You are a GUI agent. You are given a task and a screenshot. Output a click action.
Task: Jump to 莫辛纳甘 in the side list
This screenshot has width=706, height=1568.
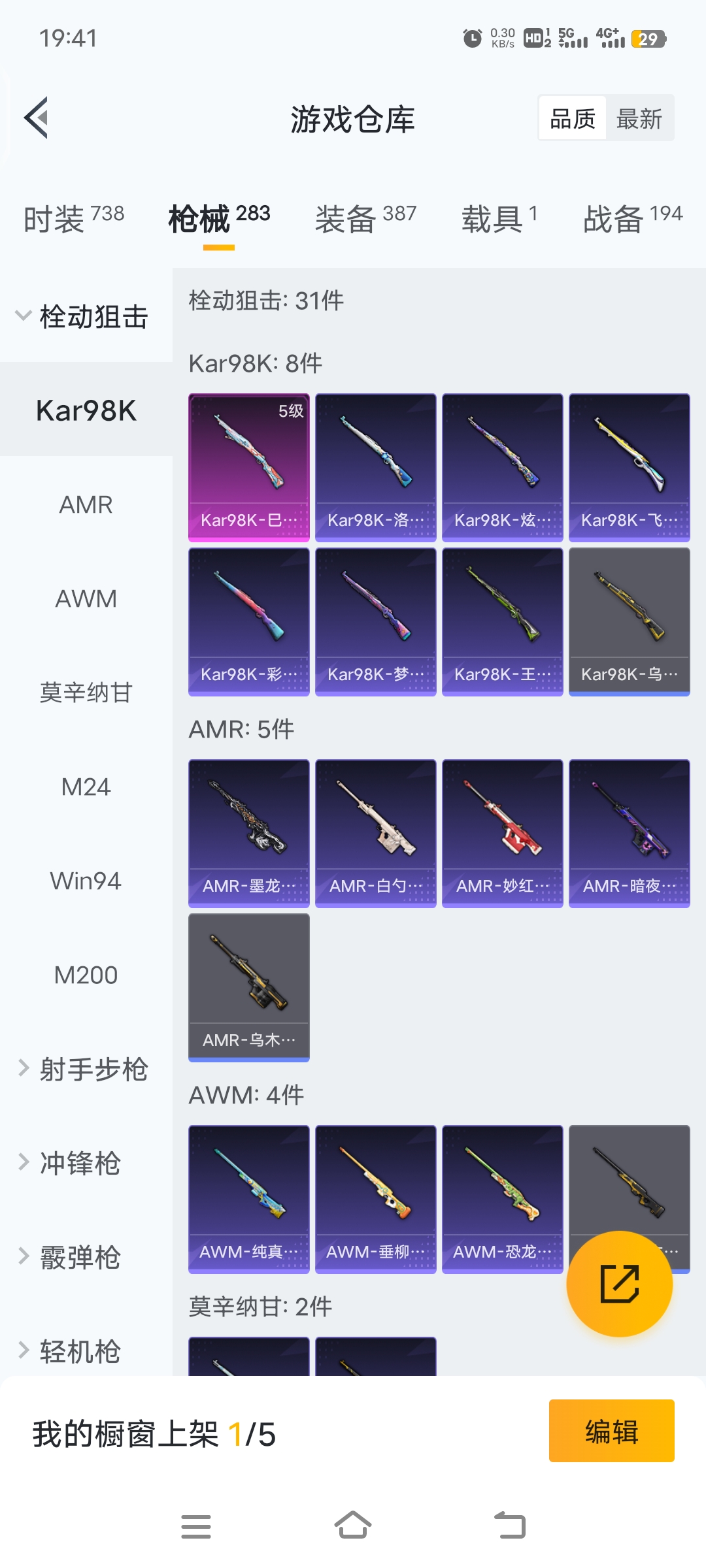pyautogui.click(x=86, y=693)
